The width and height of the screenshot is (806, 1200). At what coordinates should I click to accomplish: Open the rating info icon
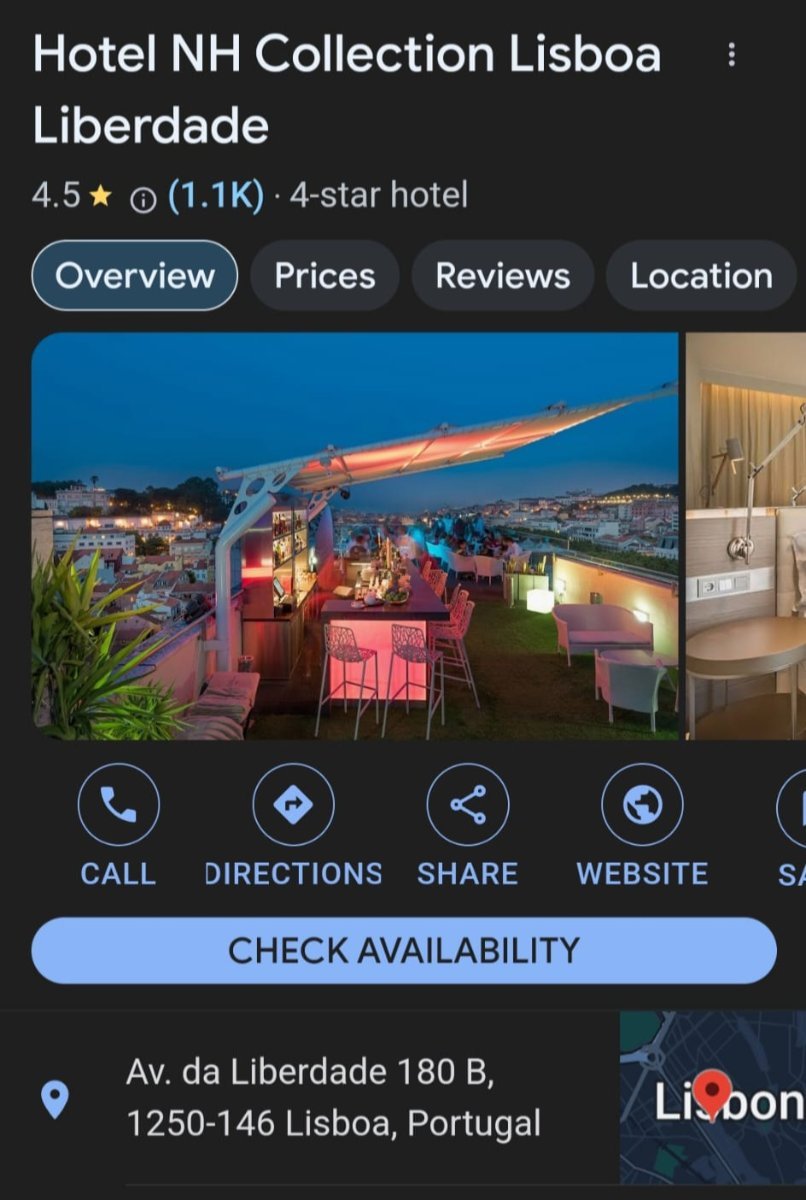tap(143, 200)
